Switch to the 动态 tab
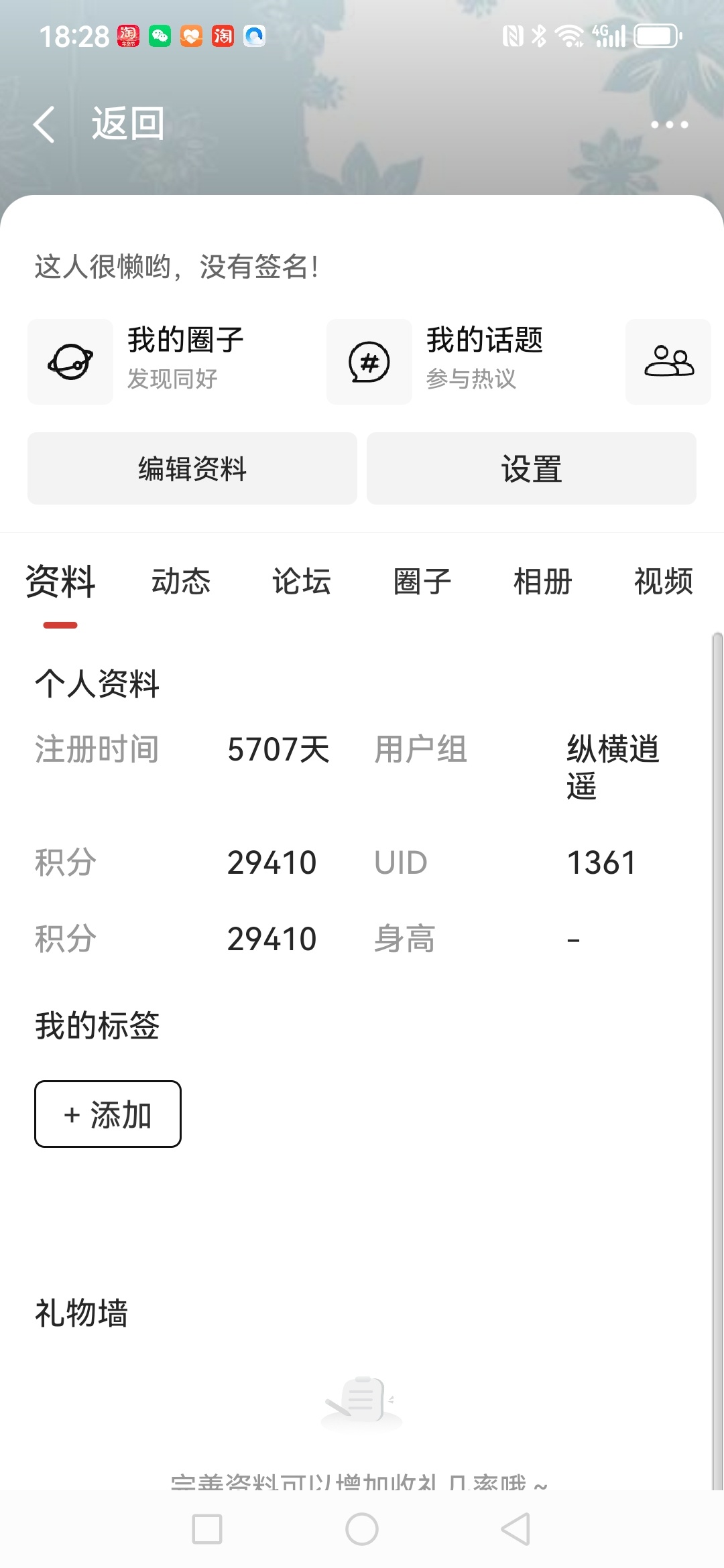This screenshot has height=1568, width=724. pyautogui.click(x=181, y=581)
